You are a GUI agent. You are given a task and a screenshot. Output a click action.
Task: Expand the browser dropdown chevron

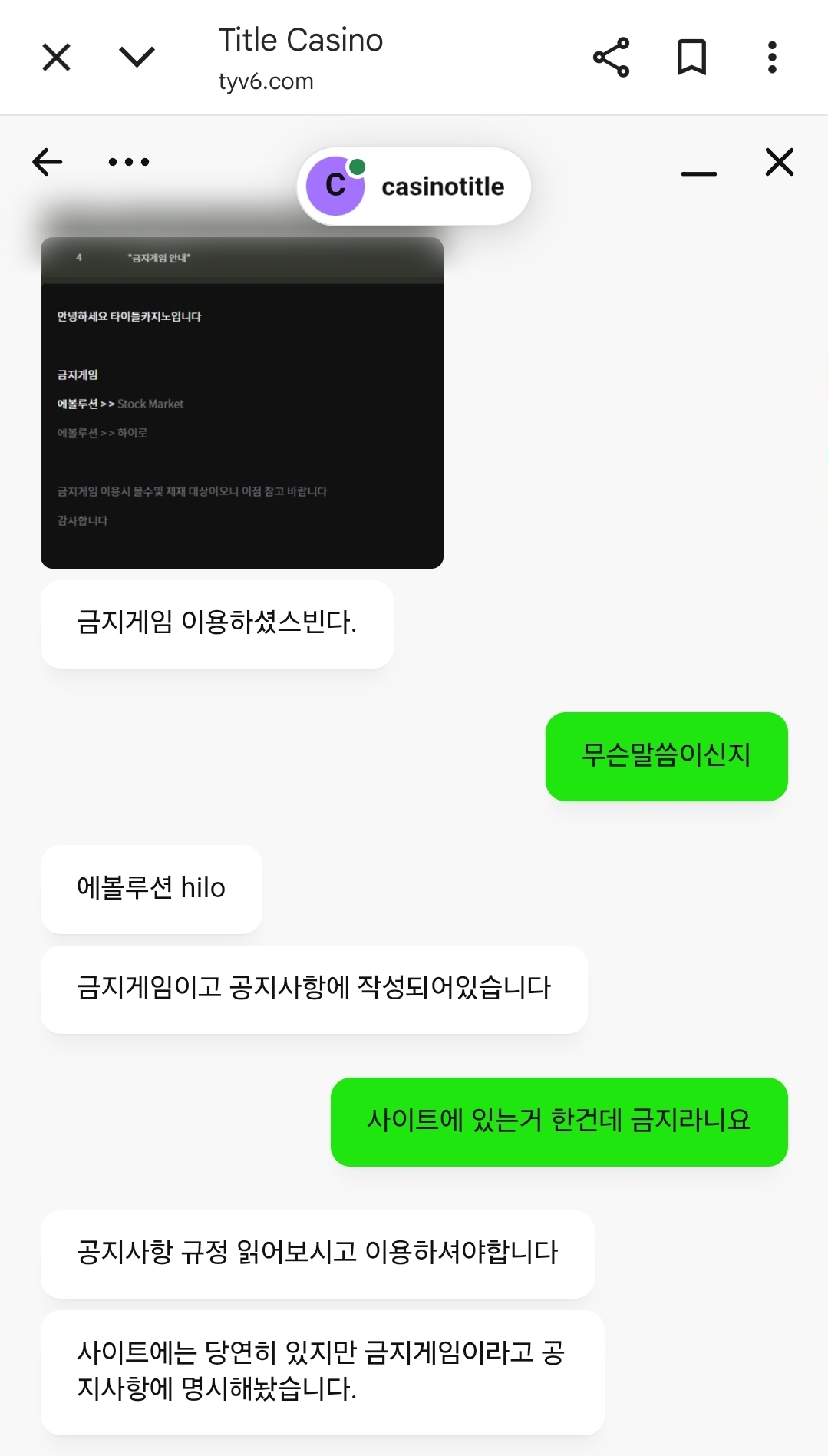click(137, 57)
